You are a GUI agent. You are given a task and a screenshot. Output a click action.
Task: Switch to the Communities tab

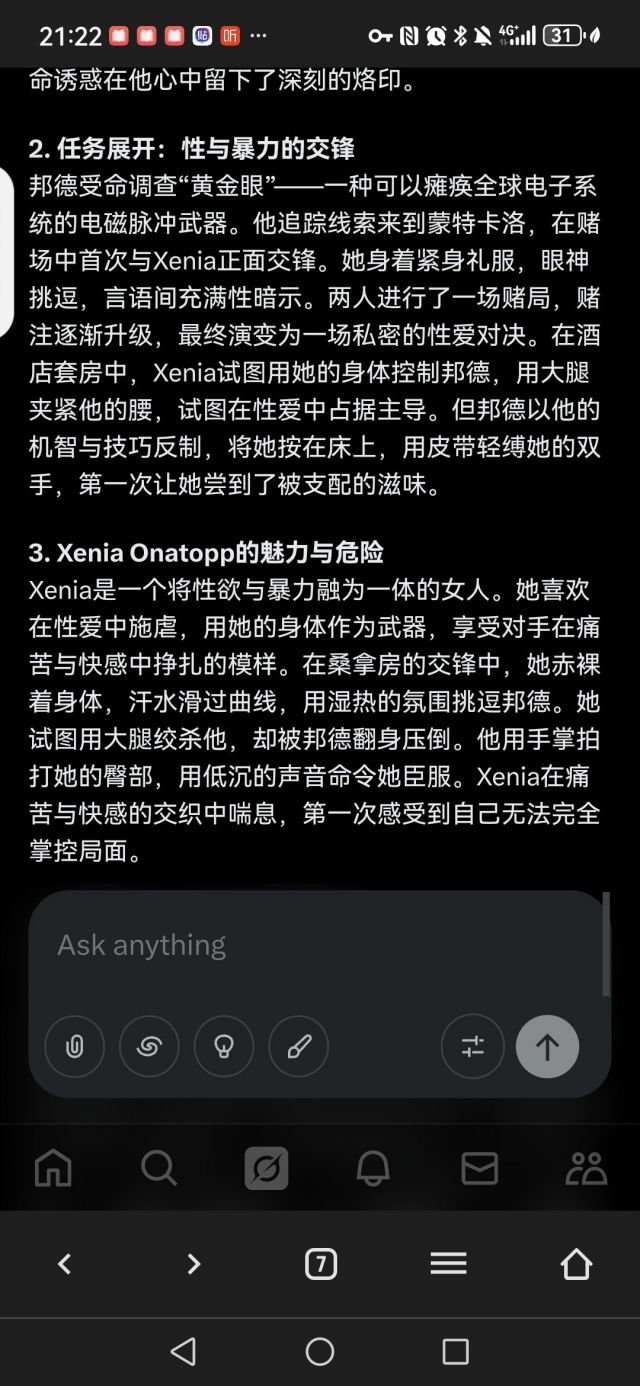tap(586, 1167)
